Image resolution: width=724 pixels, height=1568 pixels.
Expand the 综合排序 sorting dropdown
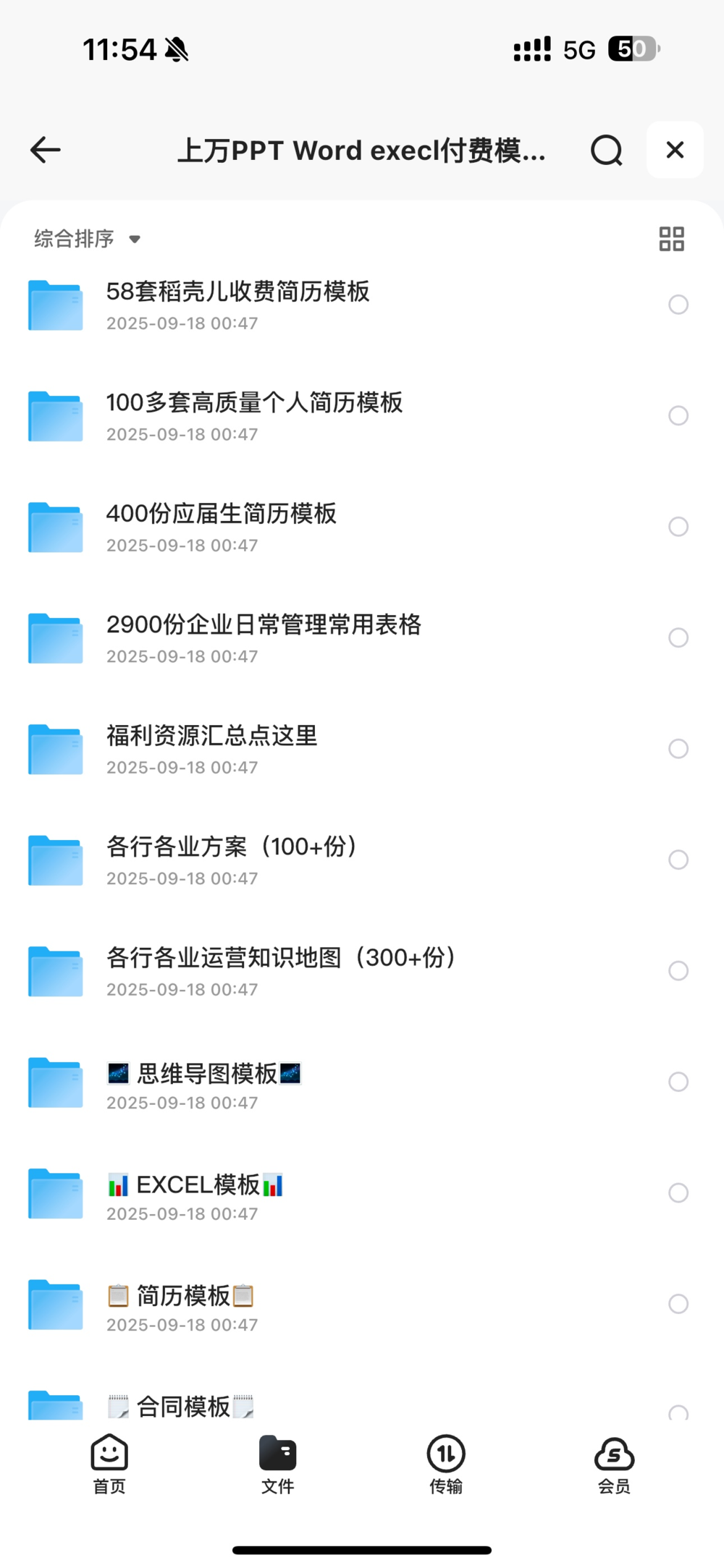84,239
